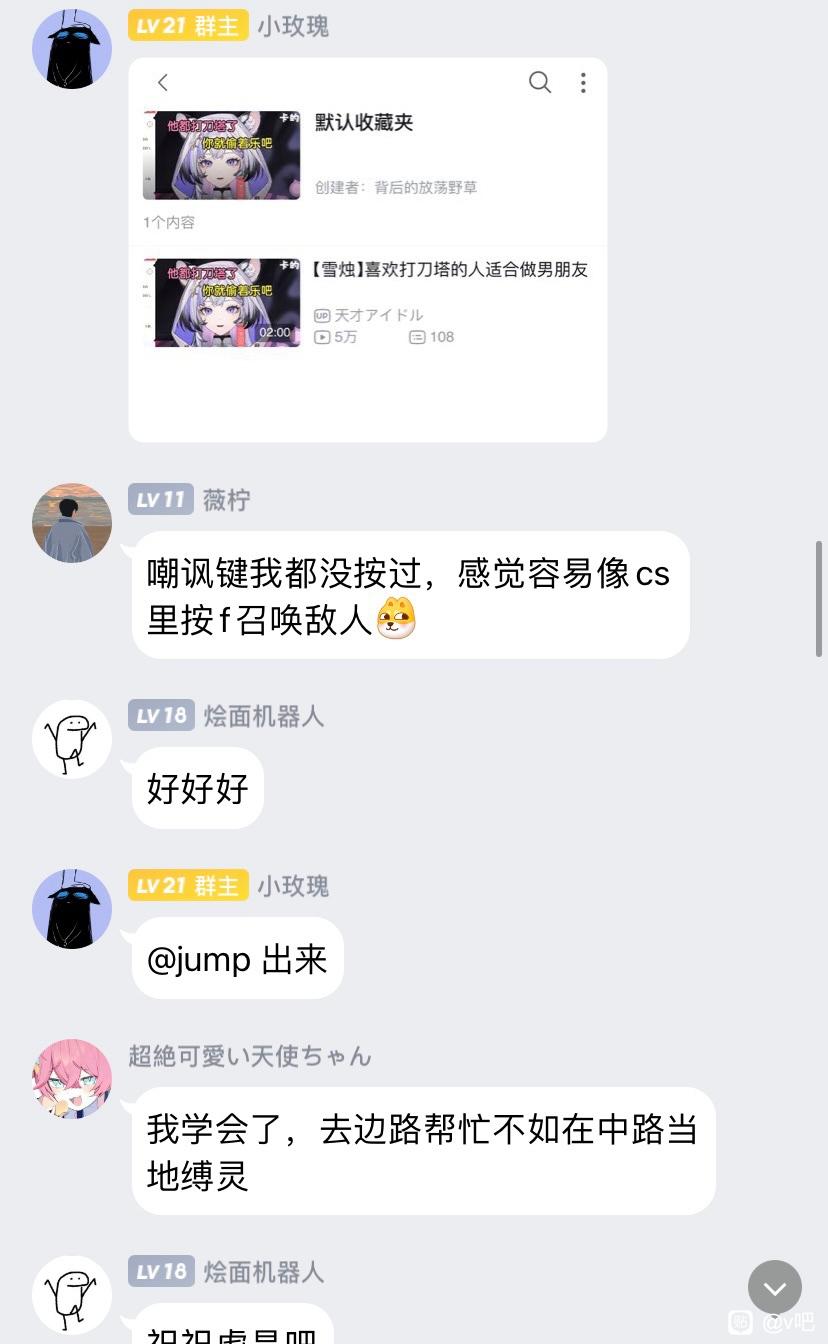
Task: Jump to latest messages with the down arrow
Action: click(x=775, y=1287)
